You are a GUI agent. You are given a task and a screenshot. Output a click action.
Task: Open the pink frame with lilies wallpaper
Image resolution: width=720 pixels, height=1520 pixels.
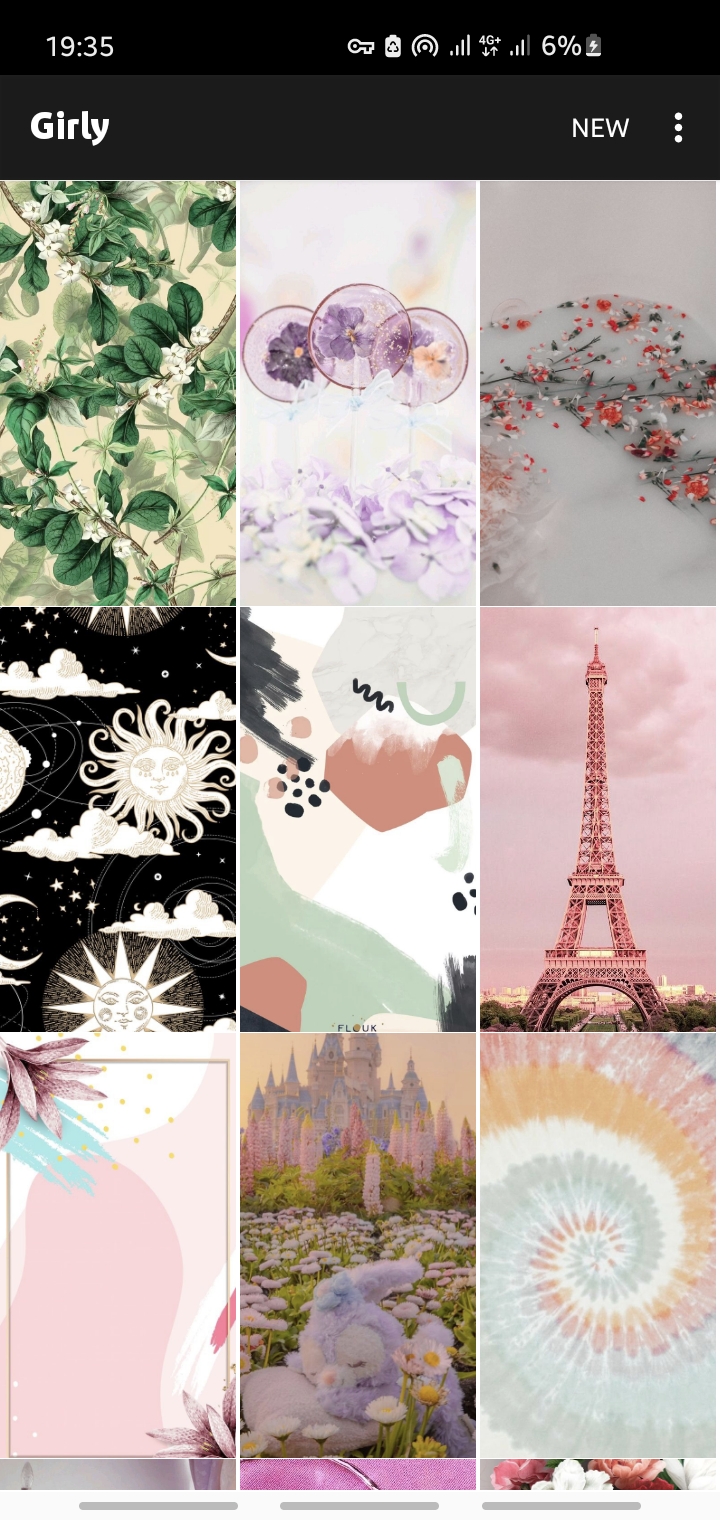(118, 1245)
